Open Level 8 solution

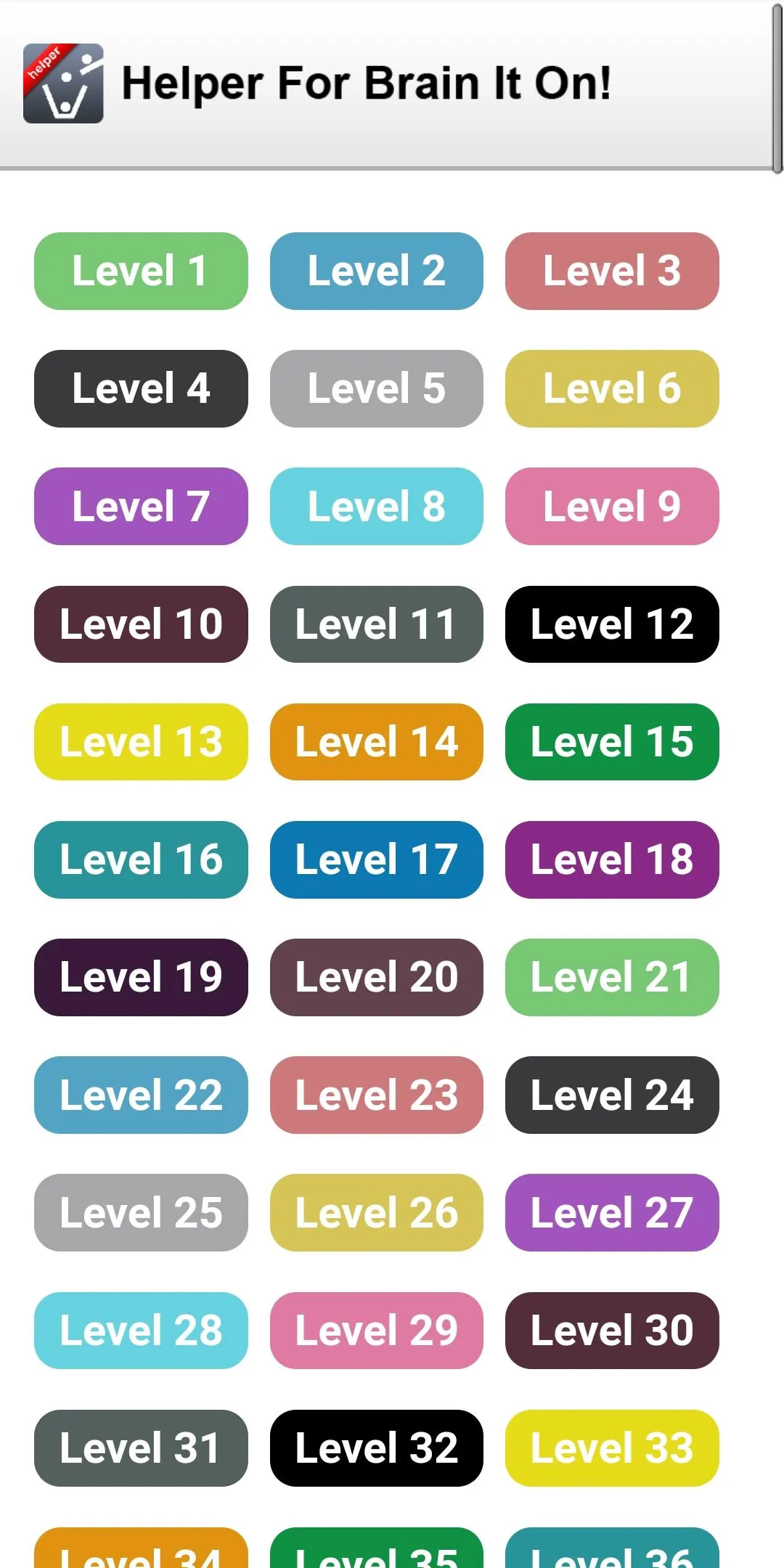376,506
